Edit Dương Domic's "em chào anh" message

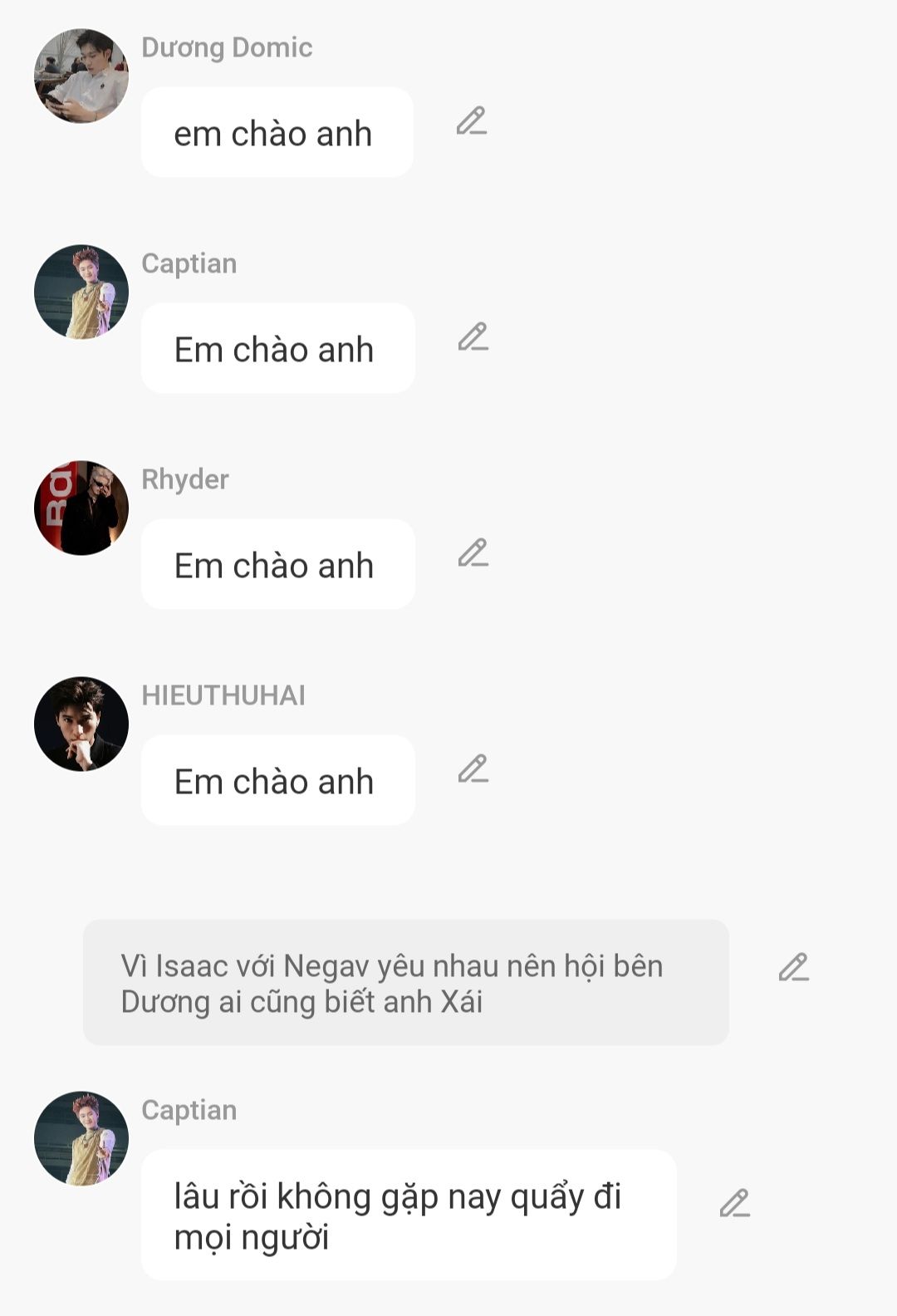pos(471,121)
